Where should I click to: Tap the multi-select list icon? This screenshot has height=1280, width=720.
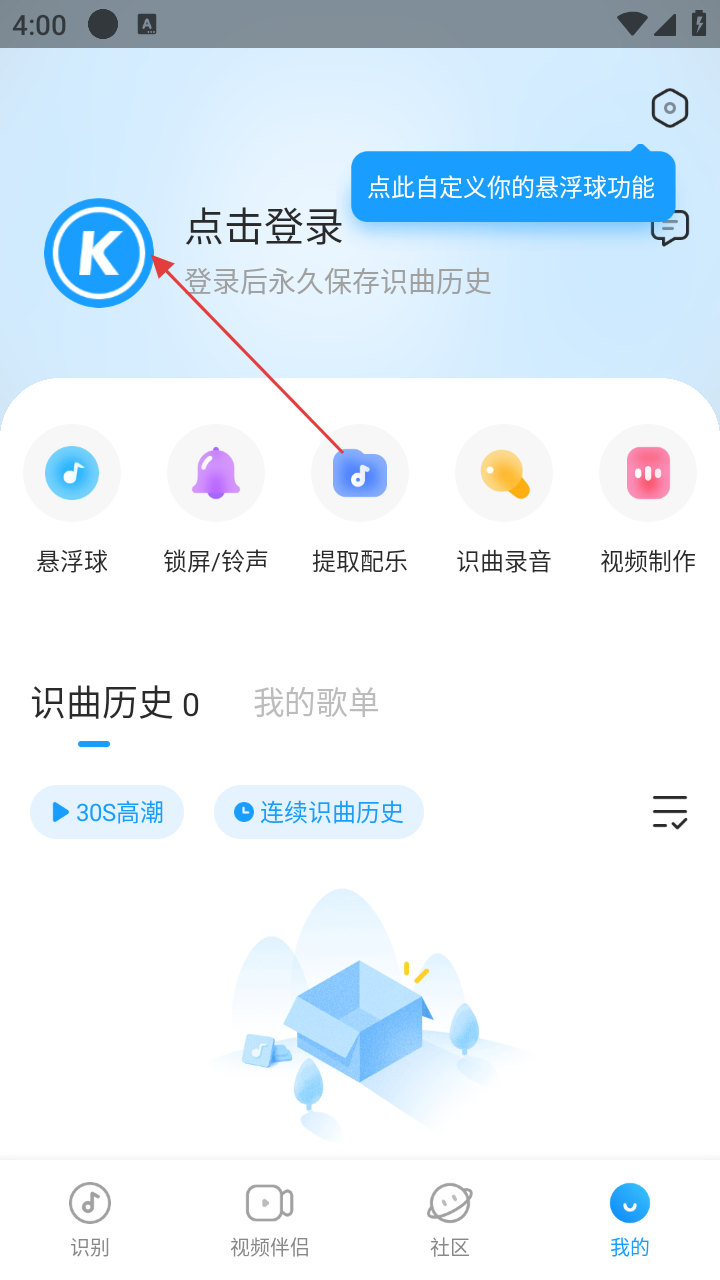[x=670, y=812]
